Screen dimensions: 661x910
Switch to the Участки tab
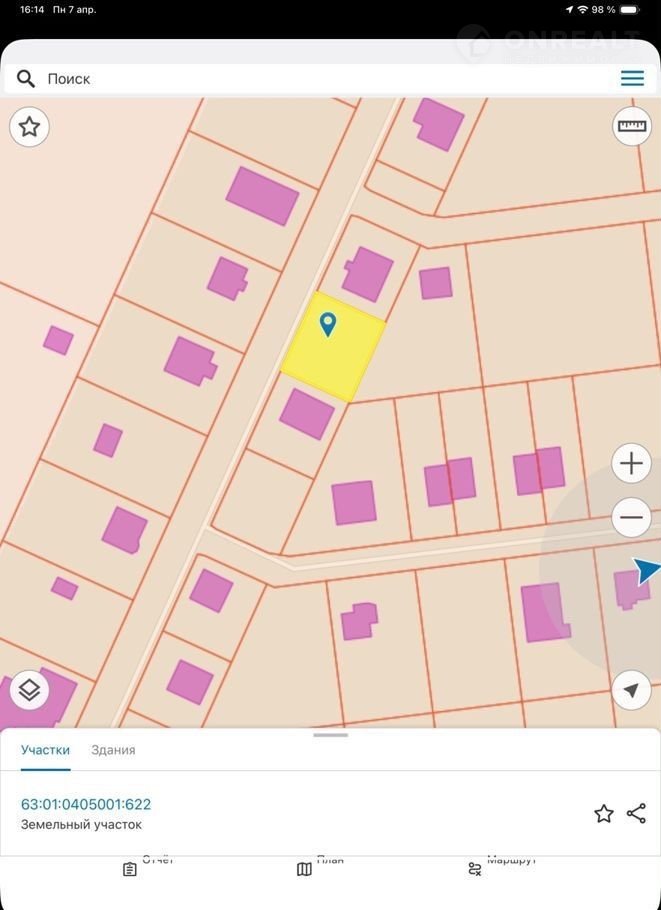46,750
